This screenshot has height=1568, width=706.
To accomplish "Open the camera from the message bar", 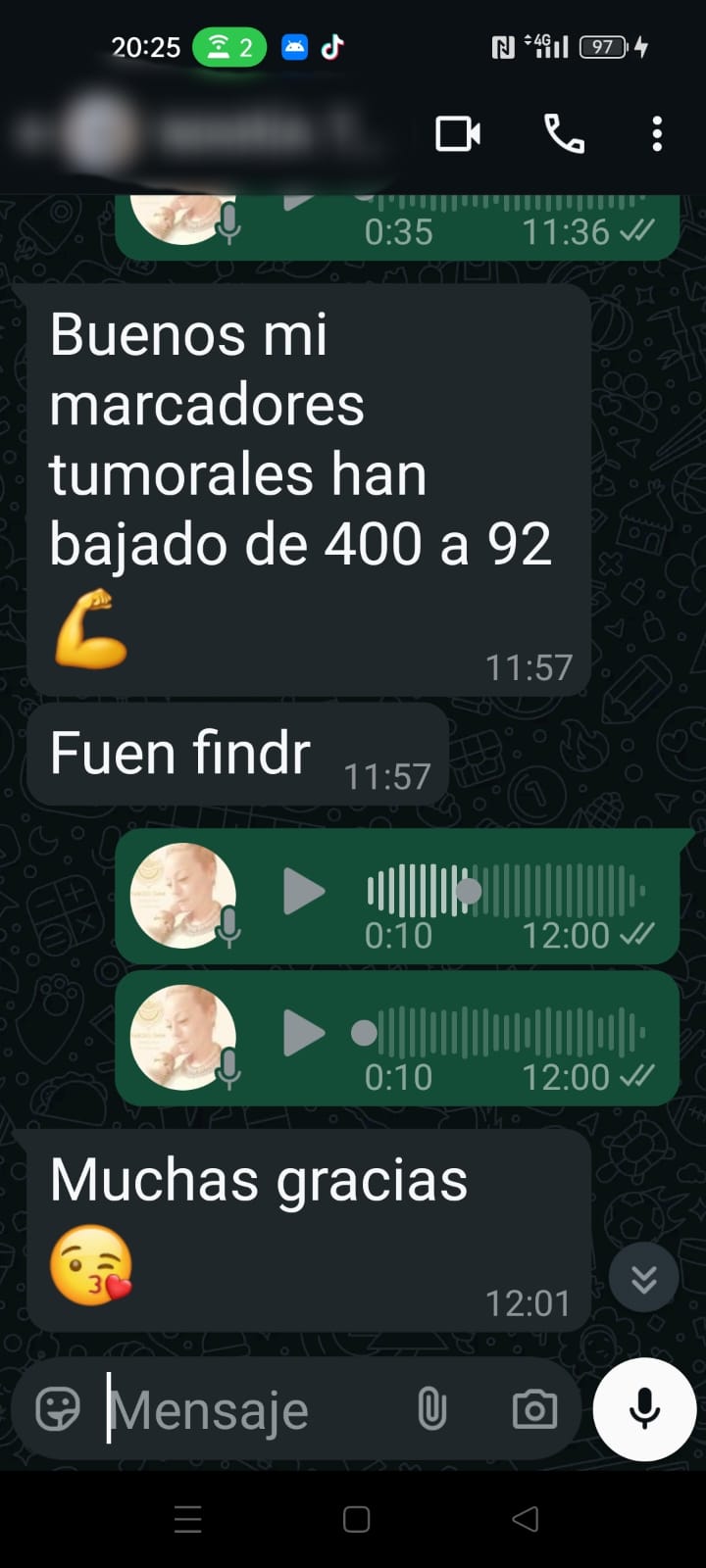I will (x=534, y=1410).
